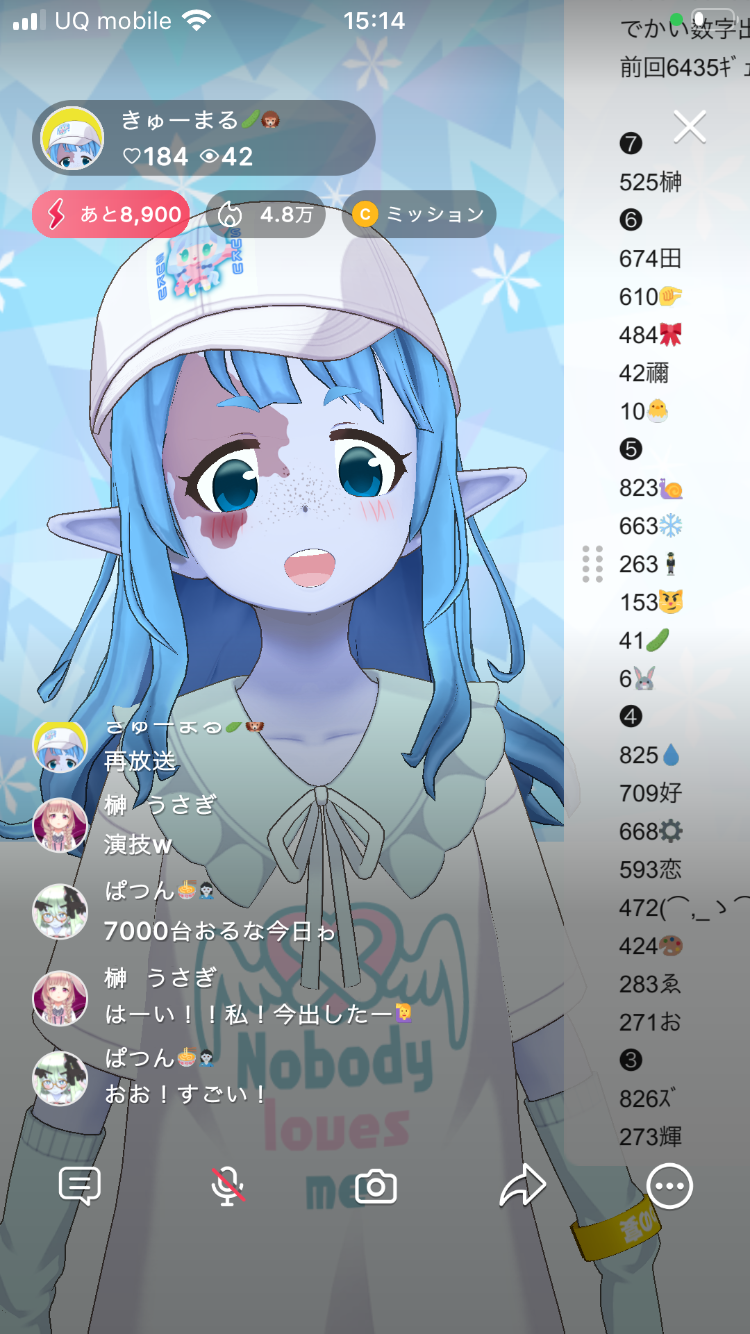750x1334 pixels.
Task: Tap the あと8,900 rank chip
Action: pos(111,214)
